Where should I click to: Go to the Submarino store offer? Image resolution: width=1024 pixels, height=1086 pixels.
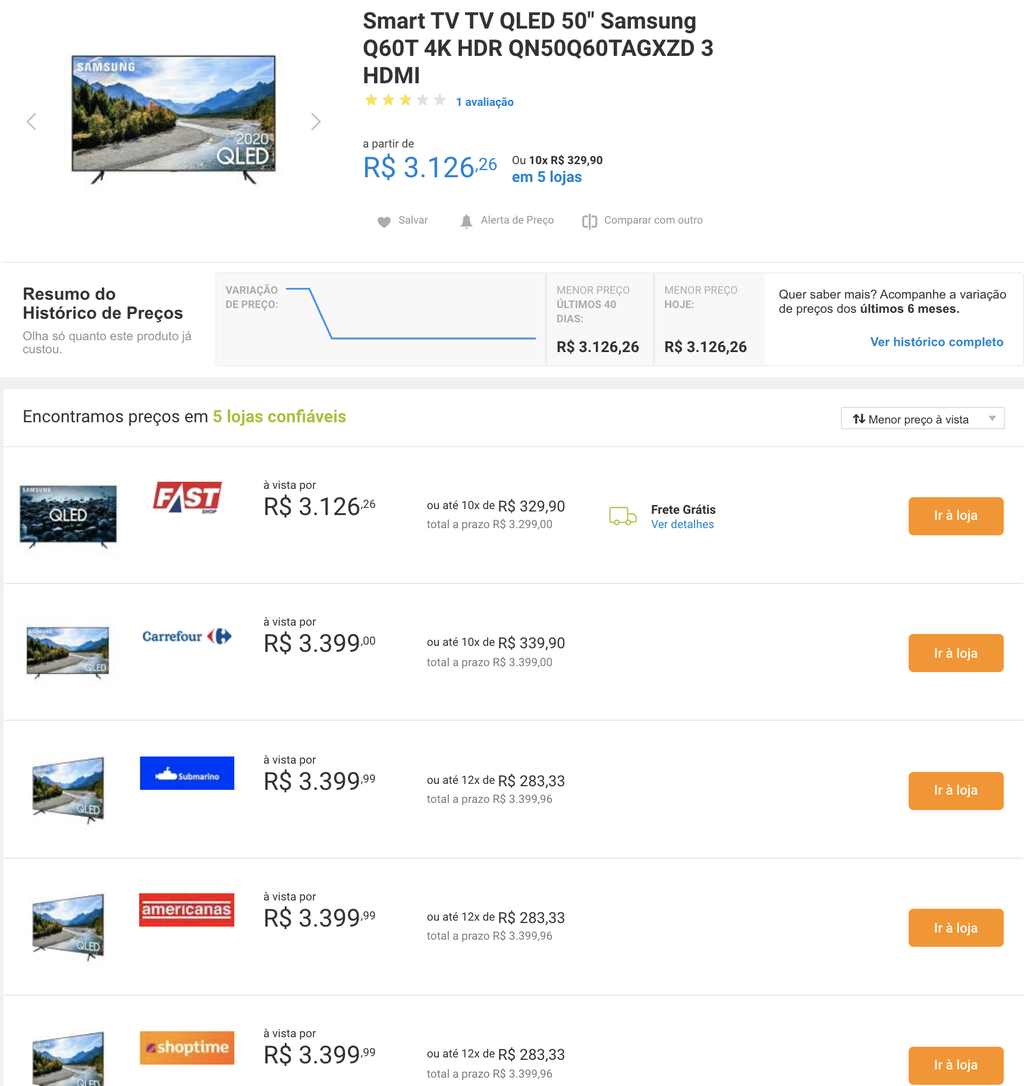tap(955, 790)
